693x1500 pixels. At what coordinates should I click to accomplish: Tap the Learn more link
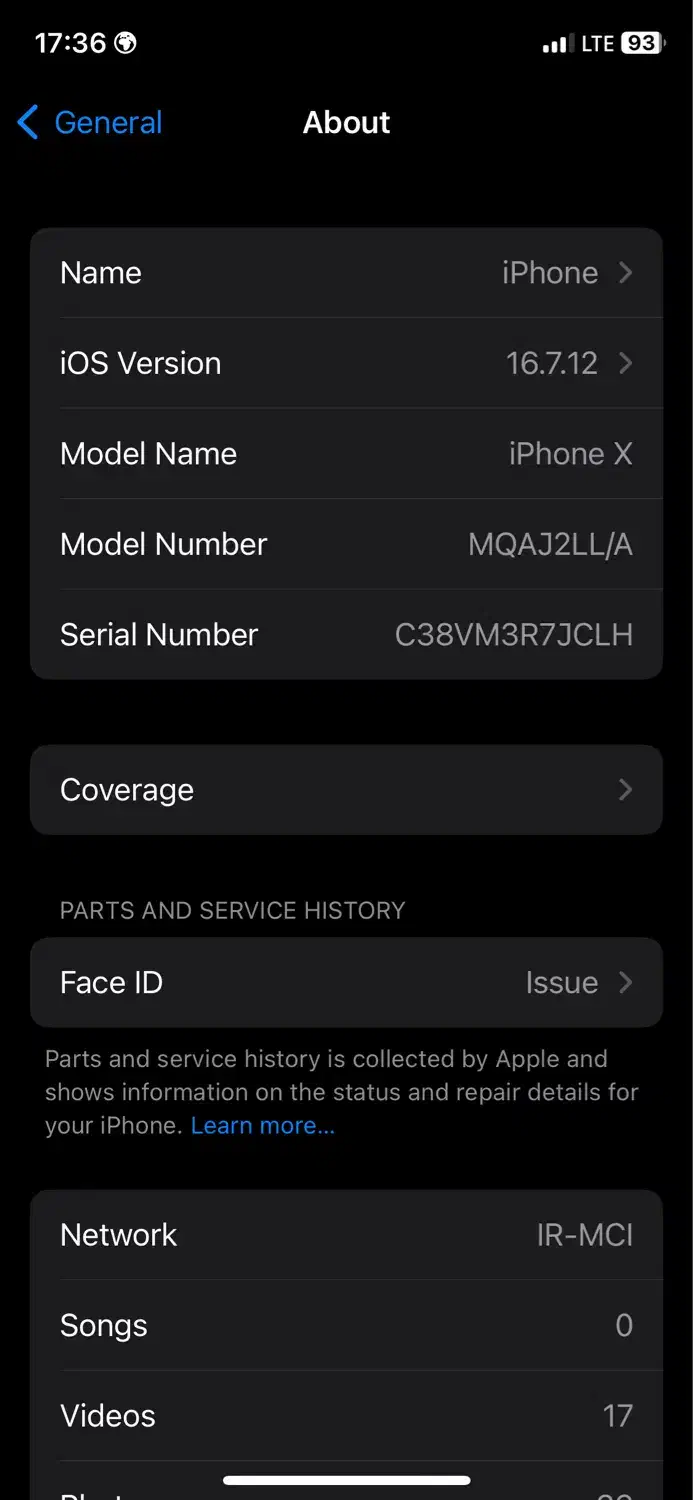point(263,1126)
